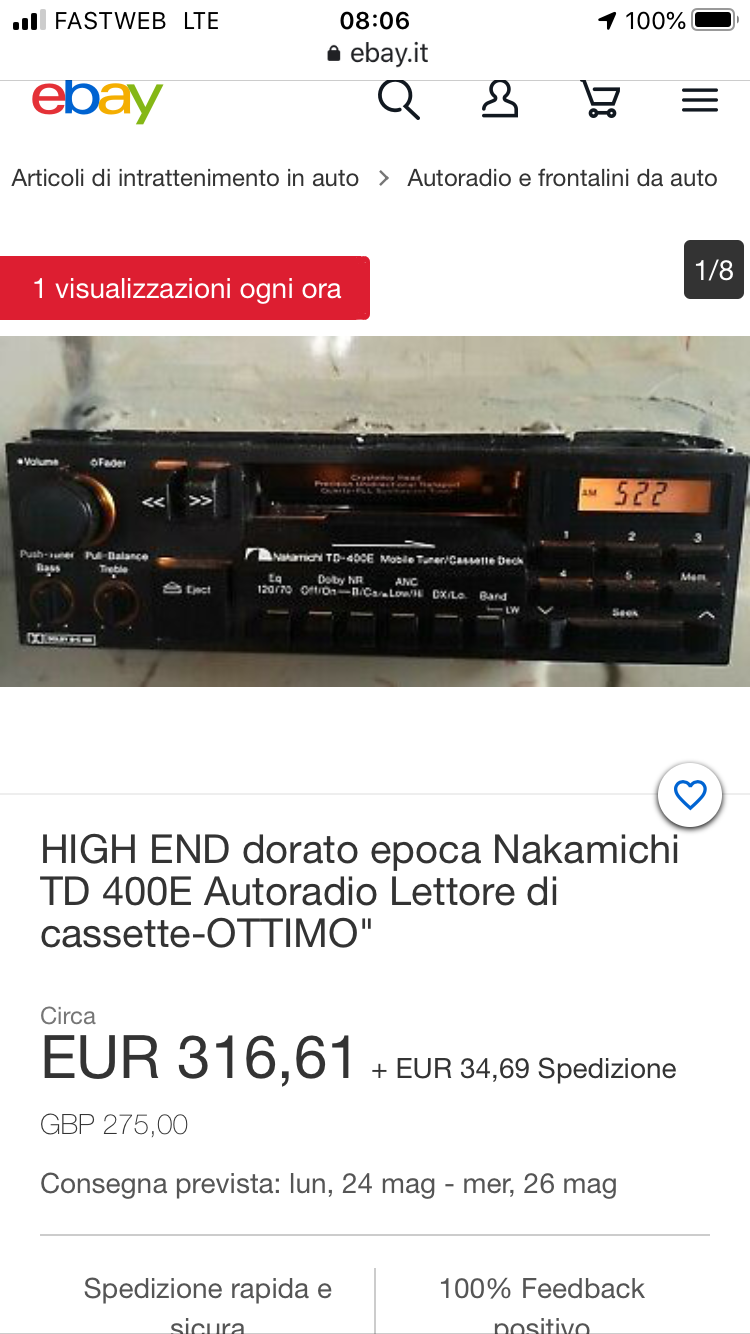Open the shopping cart
This screenshot has width=750, height=1334.
coord(600,100)
